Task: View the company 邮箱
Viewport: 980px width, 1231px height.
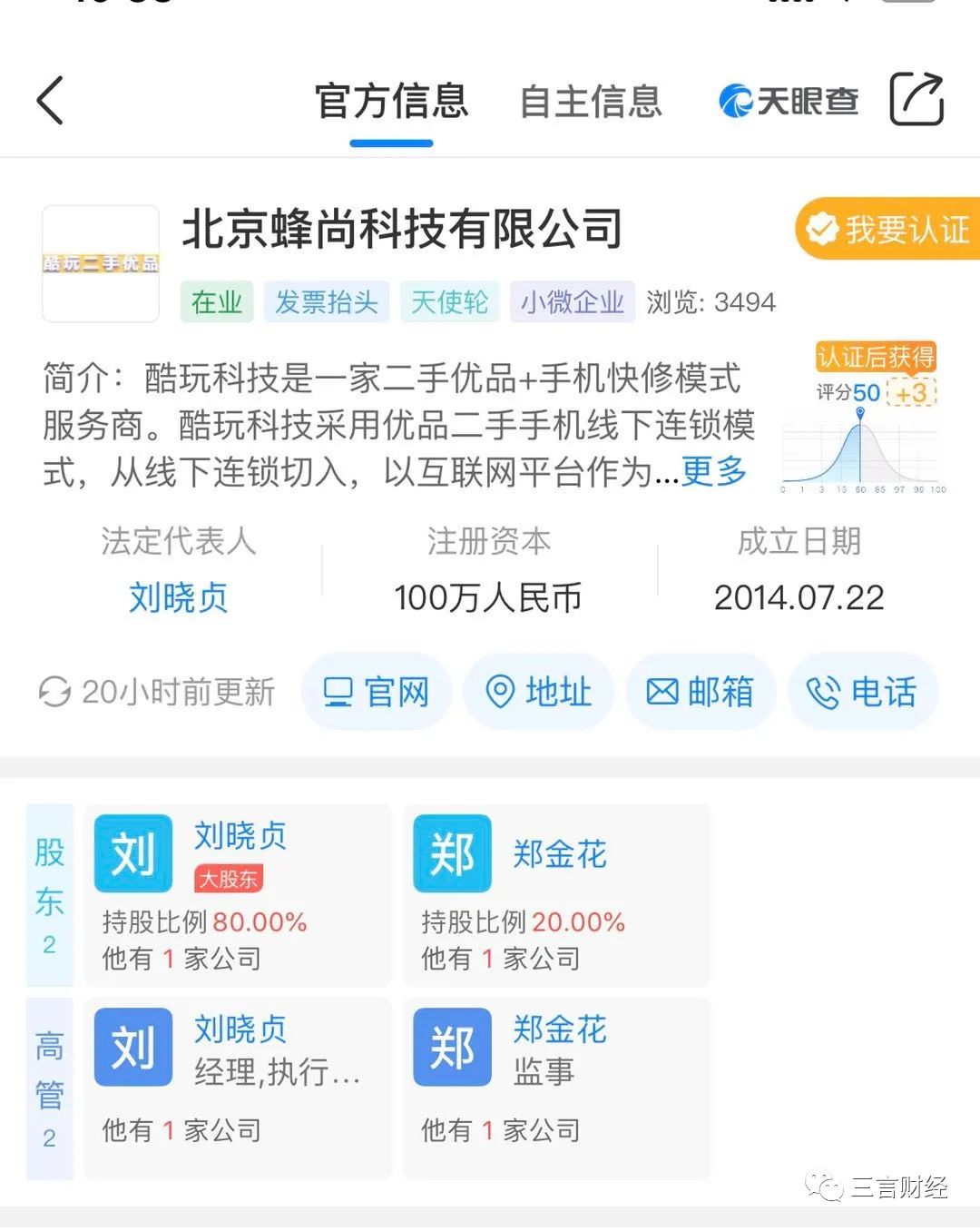Action: (x=701, y=692)
